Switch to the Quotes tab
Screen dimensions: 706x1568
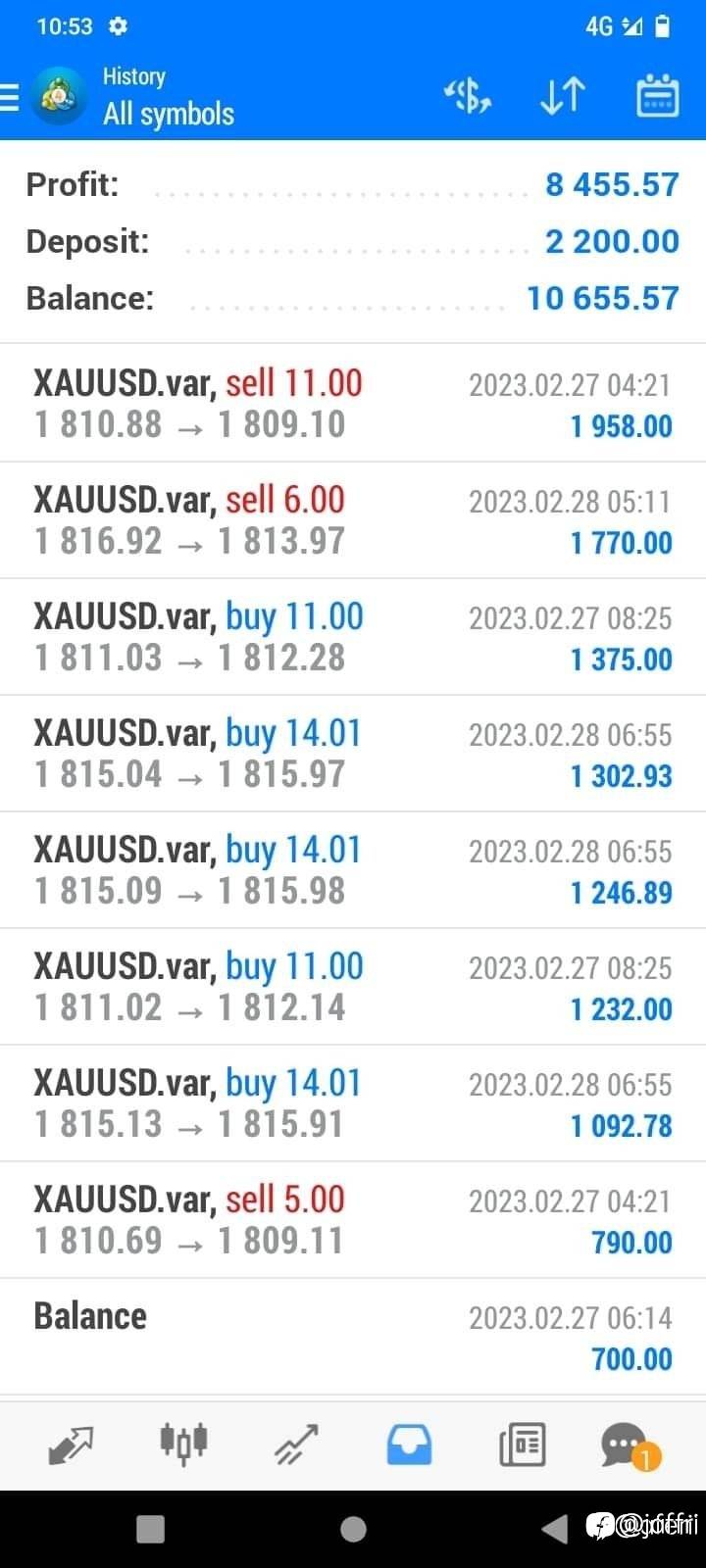pos(71,1445)
